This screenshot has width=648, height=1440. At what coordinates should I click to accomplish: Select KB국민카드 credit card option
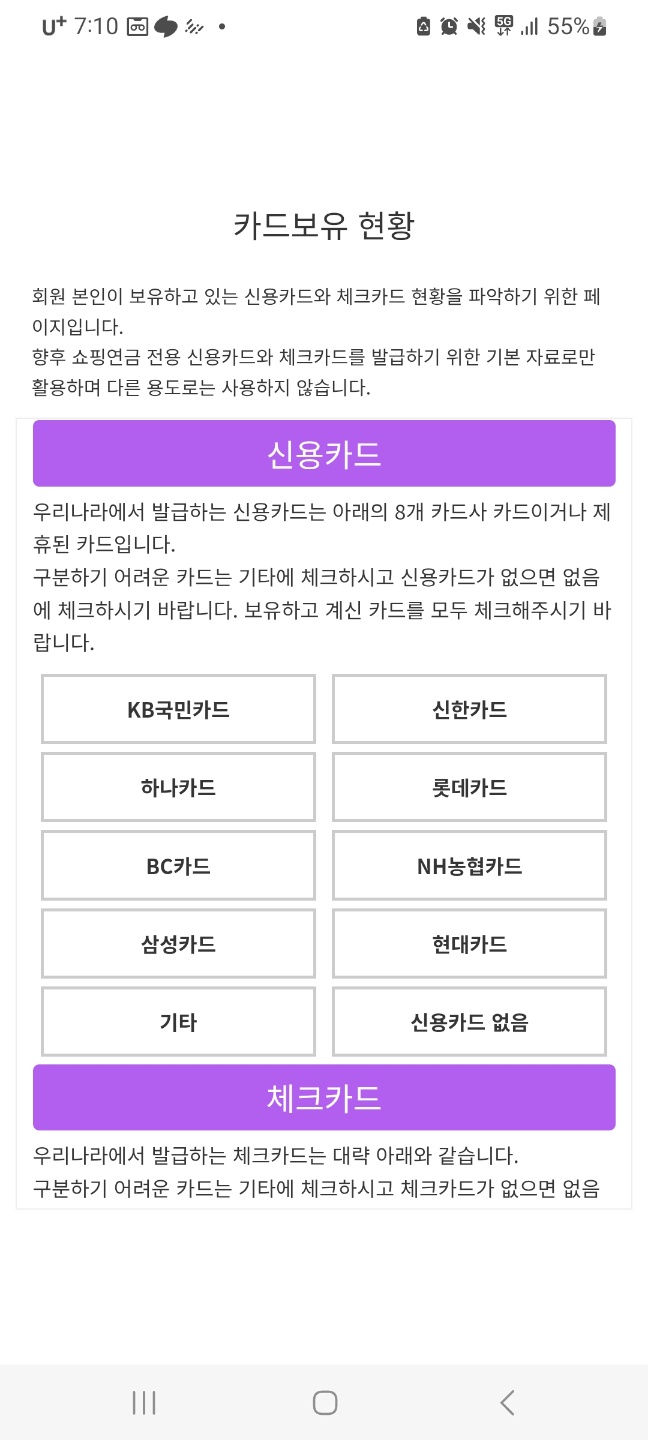click(178, 709)
